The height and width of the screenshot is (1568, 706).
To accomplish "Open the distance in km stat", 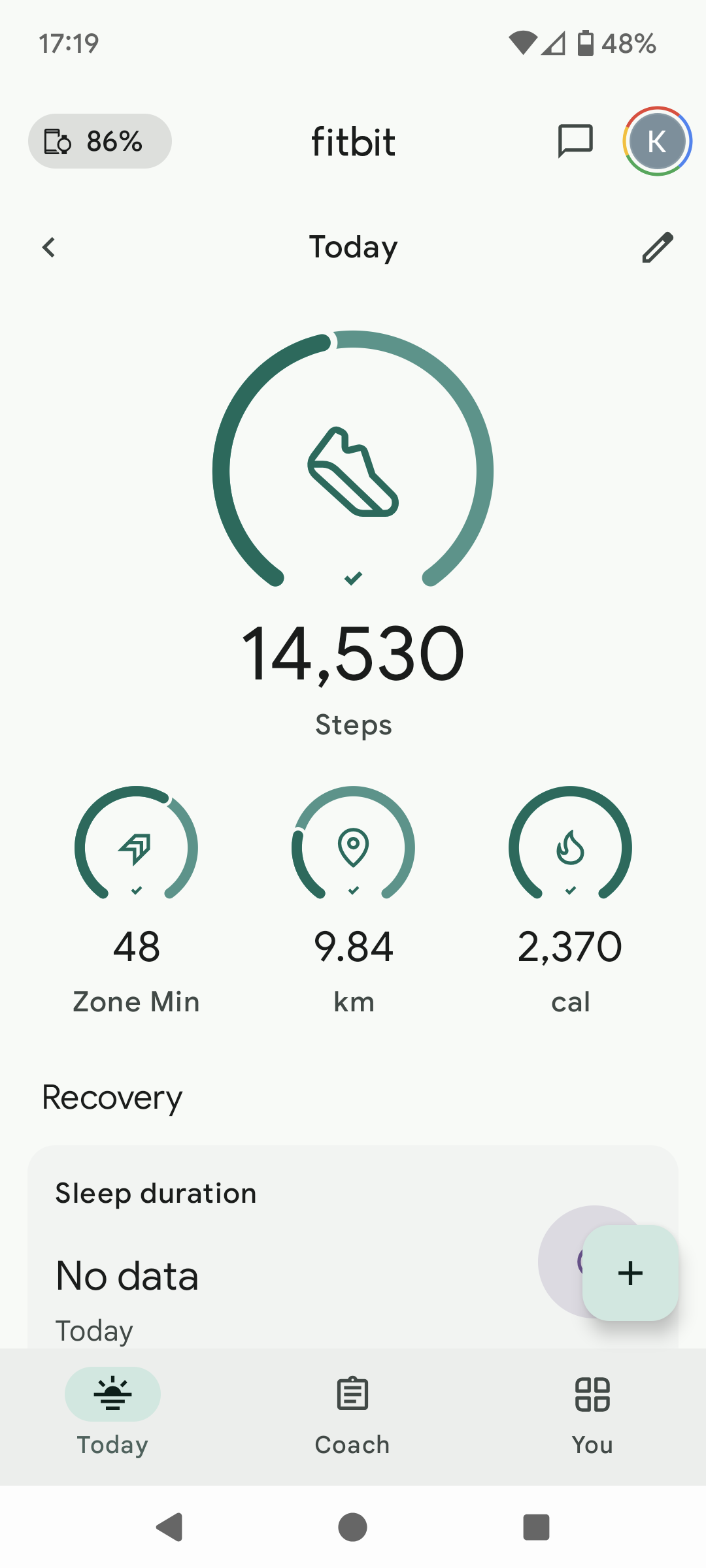I will (353, 902).
